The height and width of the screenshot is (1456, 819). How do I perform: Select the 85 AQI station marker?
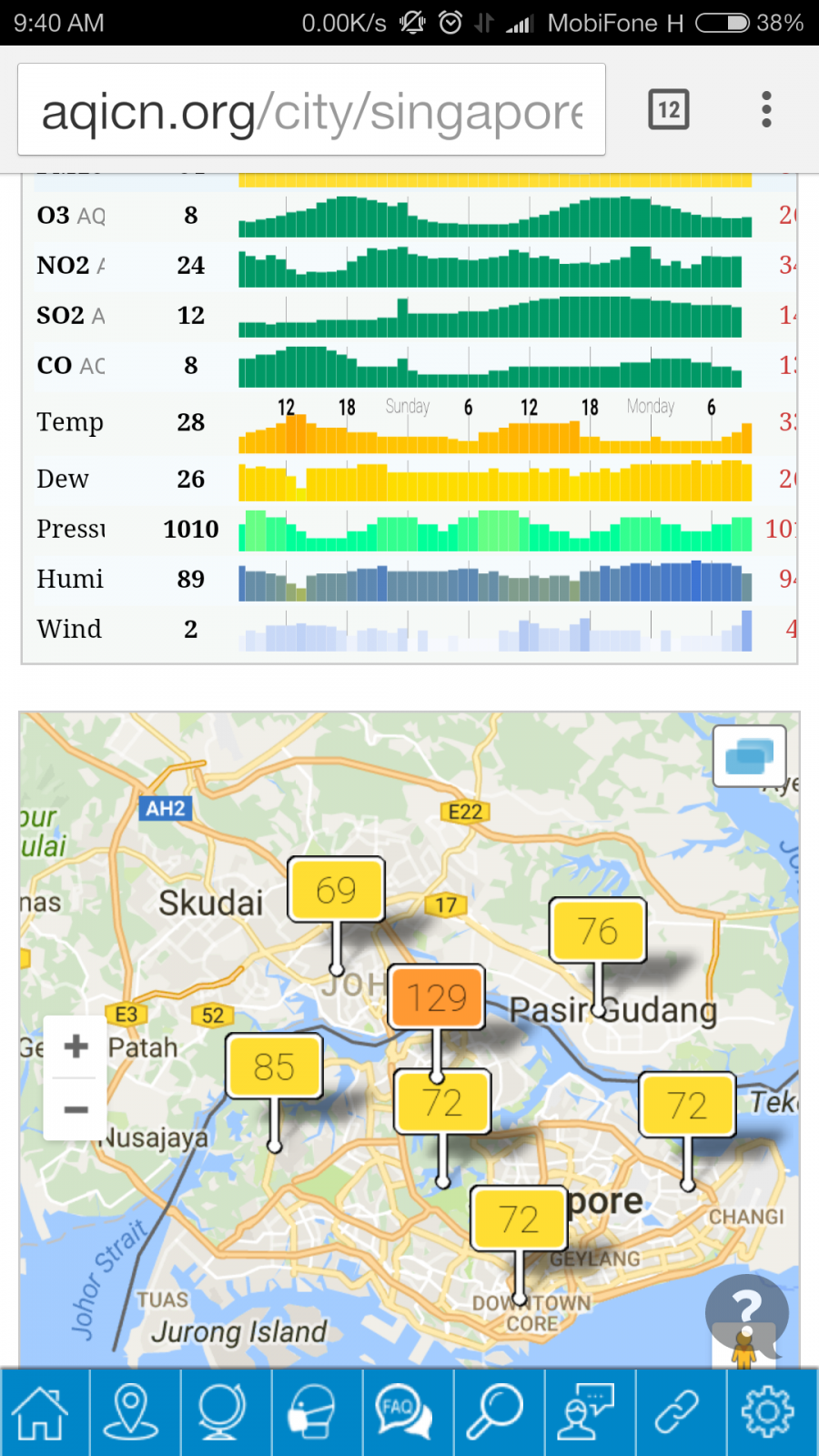coord(274,1066)
